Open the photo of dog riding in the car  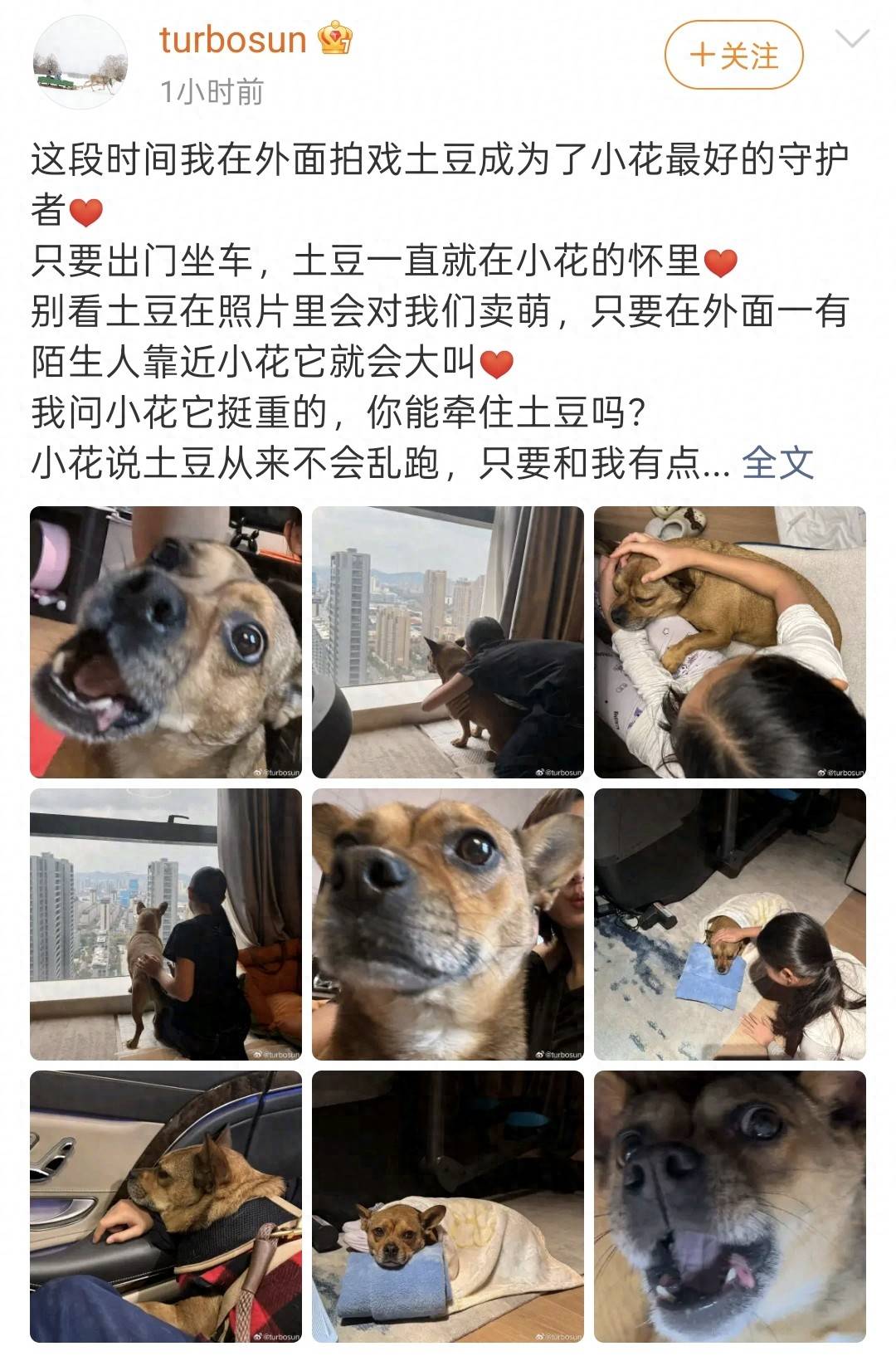[166, 1207]
